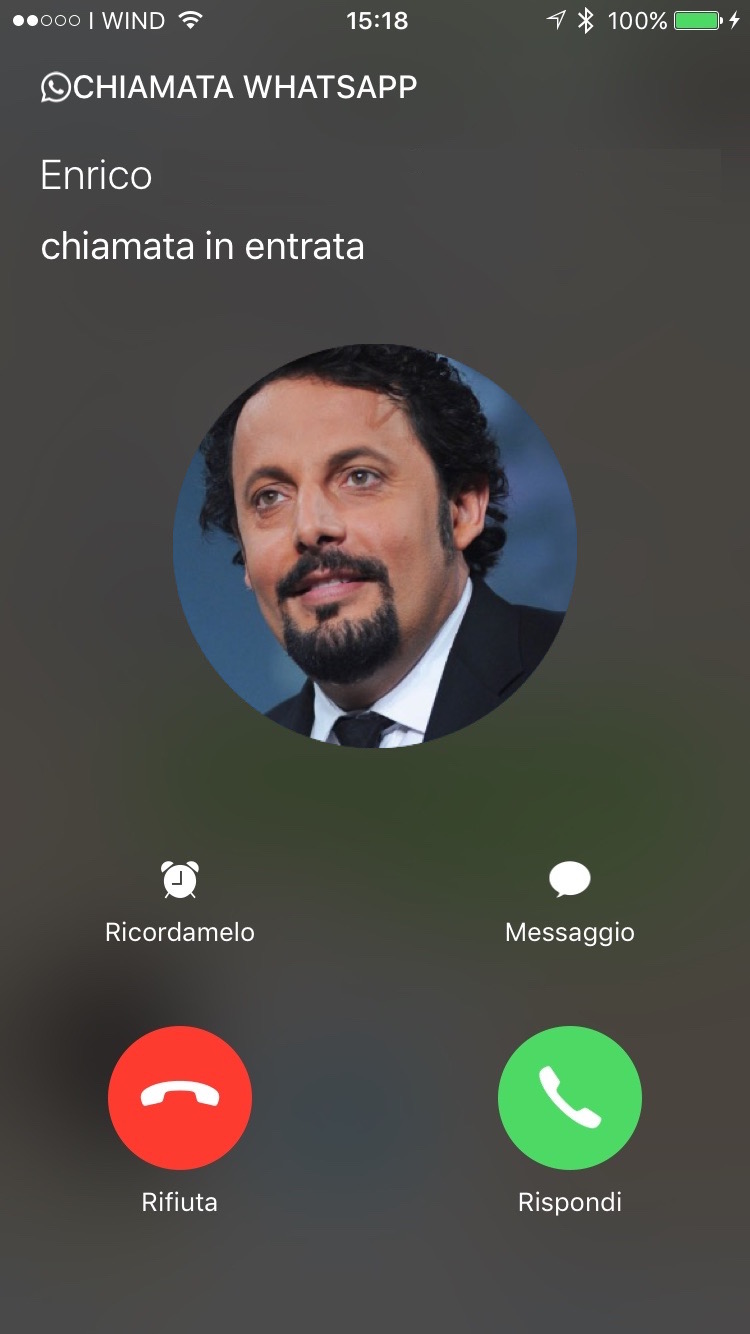
Task: Answer the incoming call with Rispondi
Action: click(x=569, y=1097)
